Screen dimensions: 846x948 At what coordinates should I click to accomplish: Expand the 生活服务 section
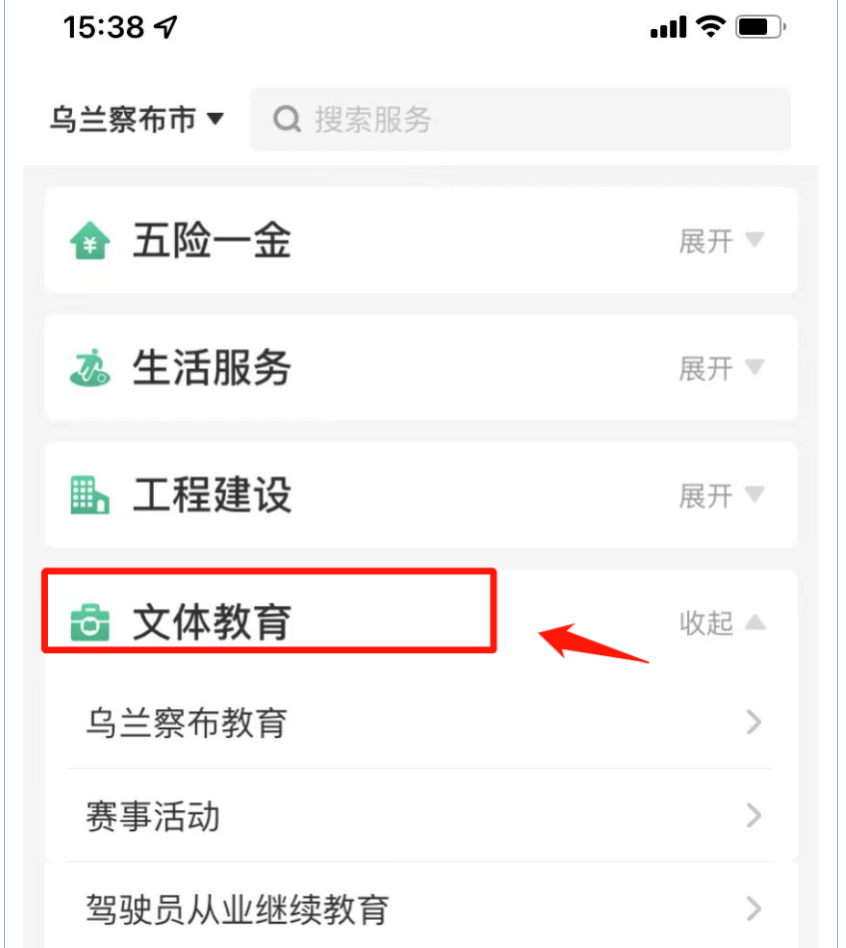(721, 368)
